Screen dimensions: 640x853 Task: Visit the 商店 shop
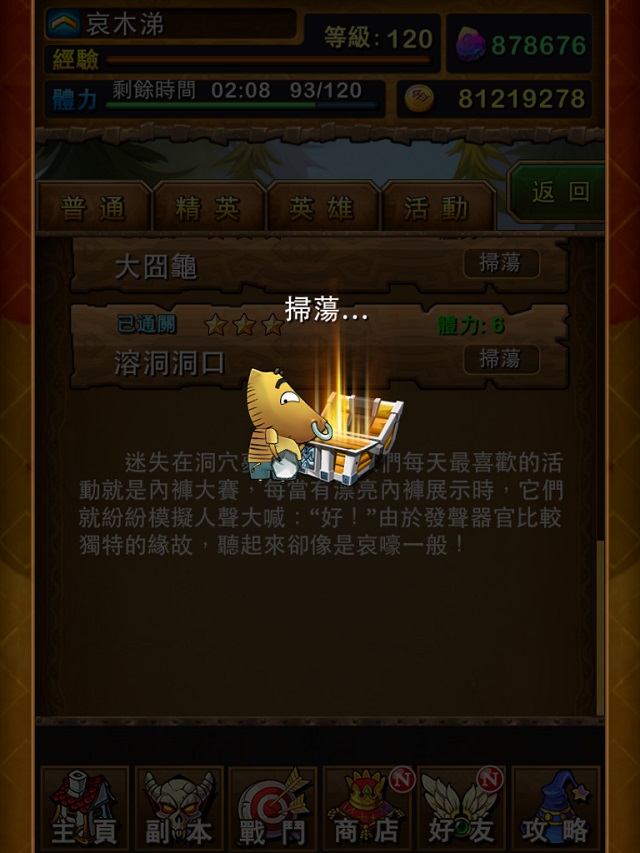tap(367, 809)
